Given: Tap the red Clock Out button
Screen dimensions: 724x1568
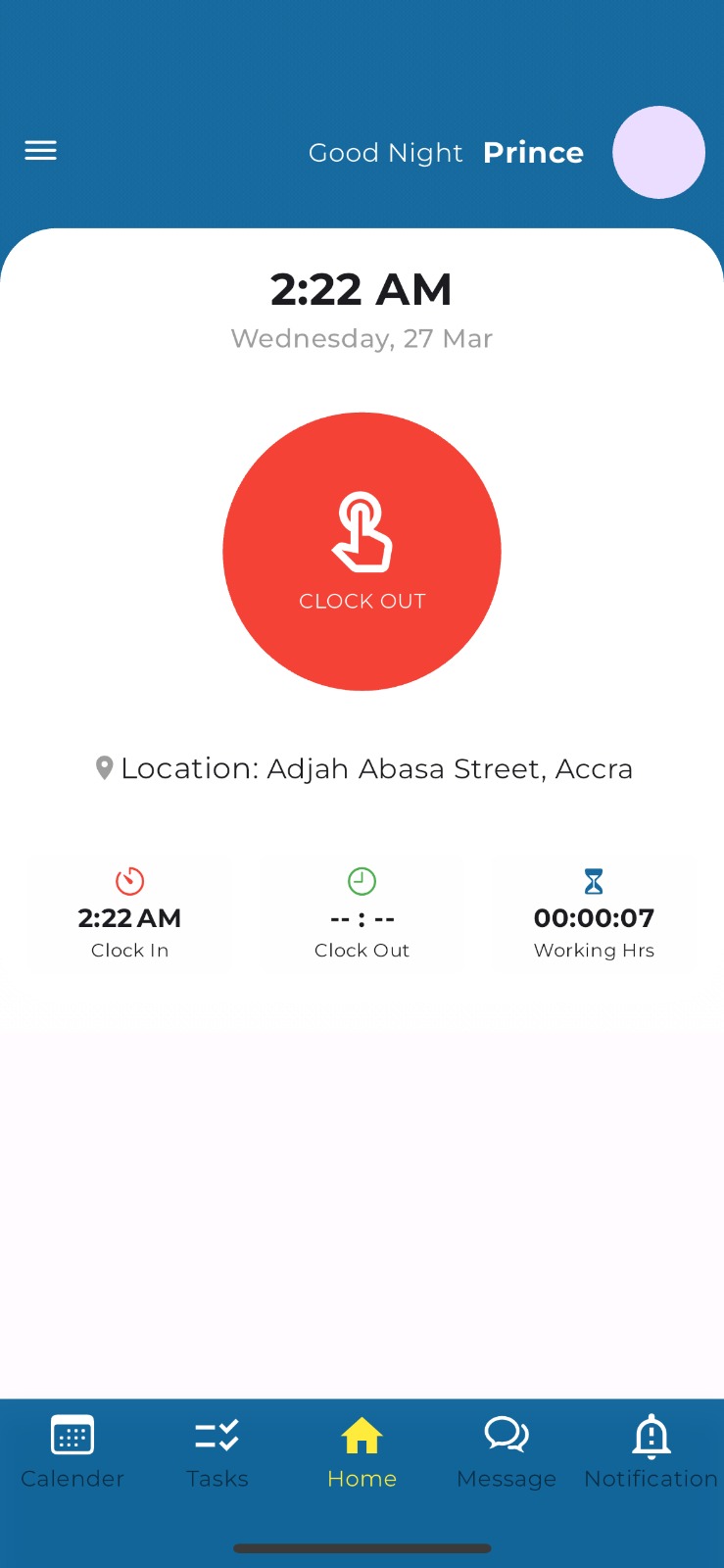Looking at the screenshot, I should (x=362, y=552).
